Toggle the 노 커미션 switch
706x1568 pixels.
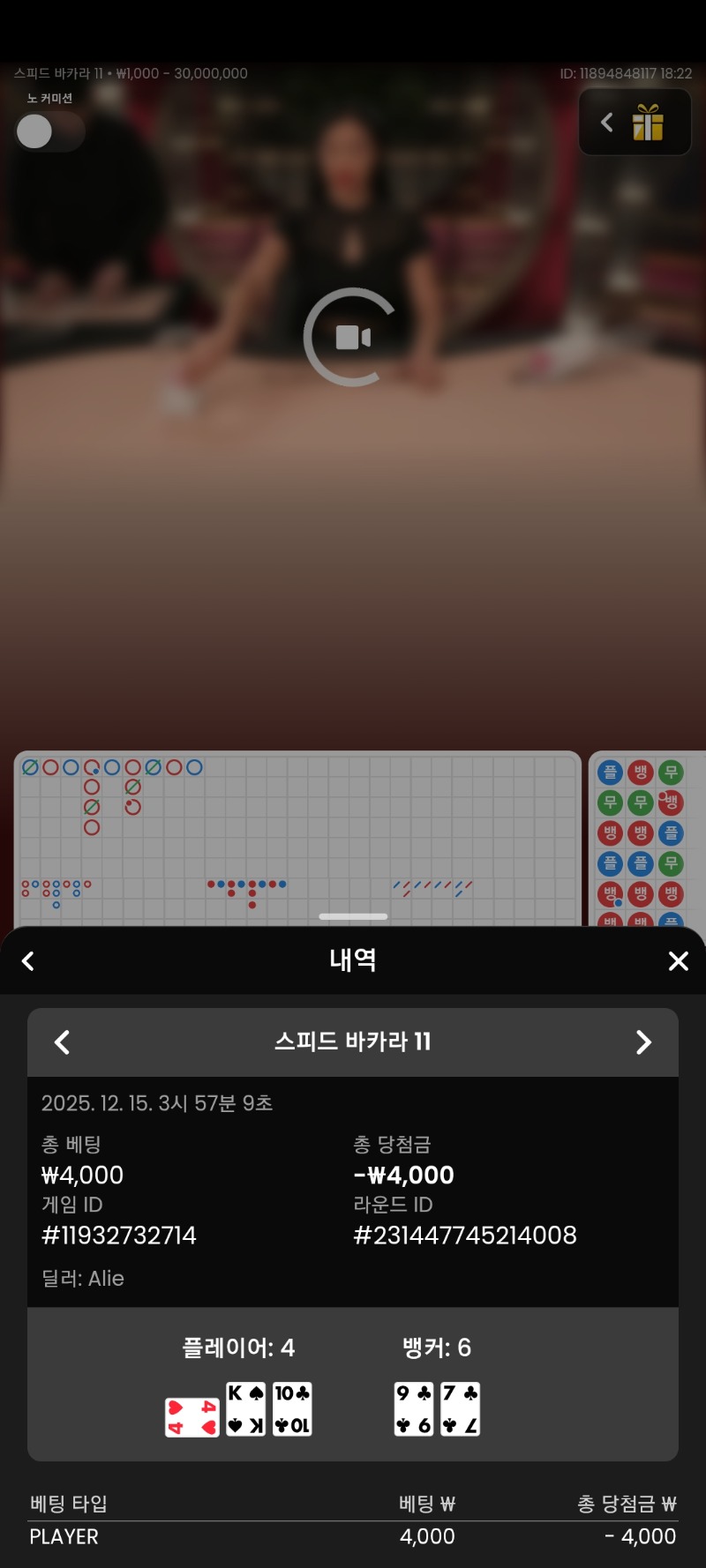click(49, 132)
